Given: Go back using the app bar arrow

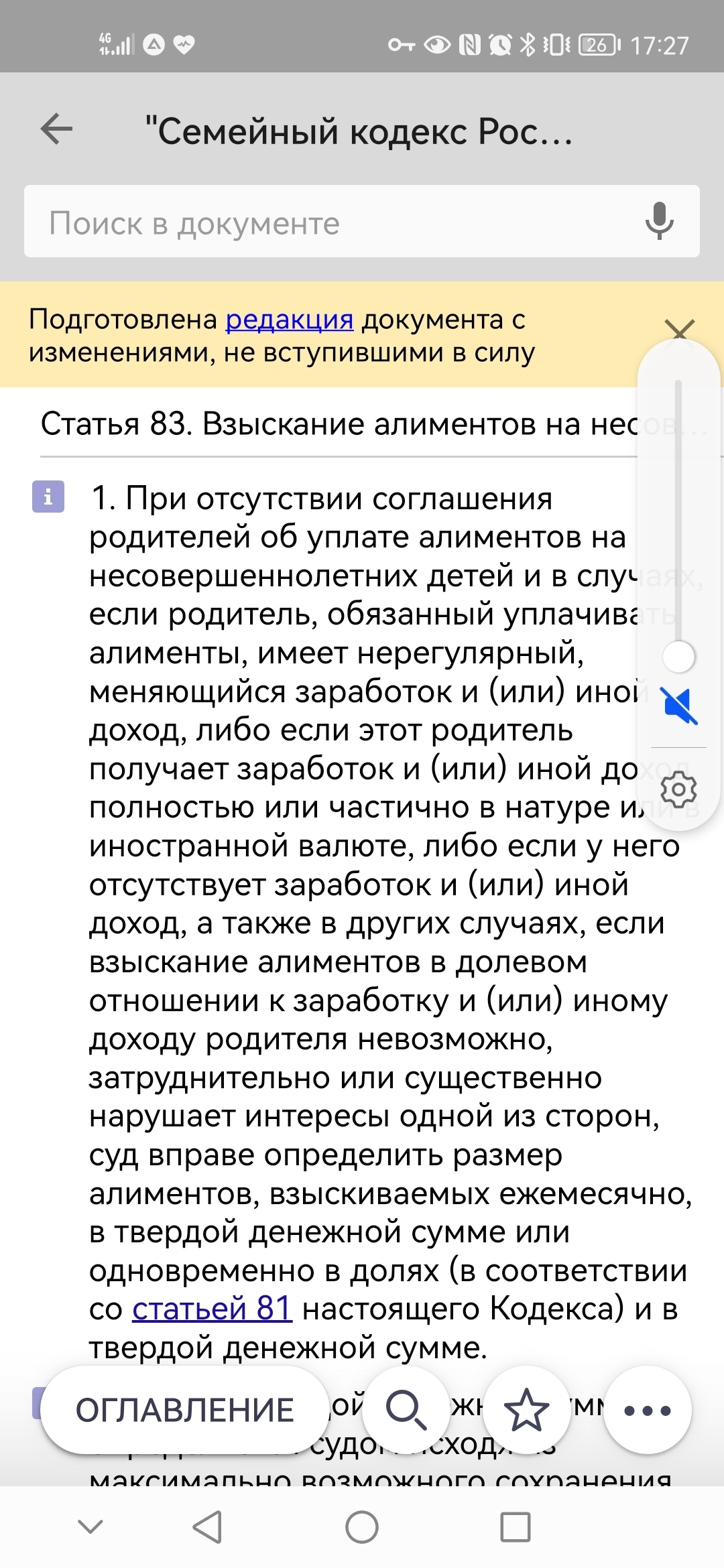Looking at the screenshot, I should click(56, 129).
